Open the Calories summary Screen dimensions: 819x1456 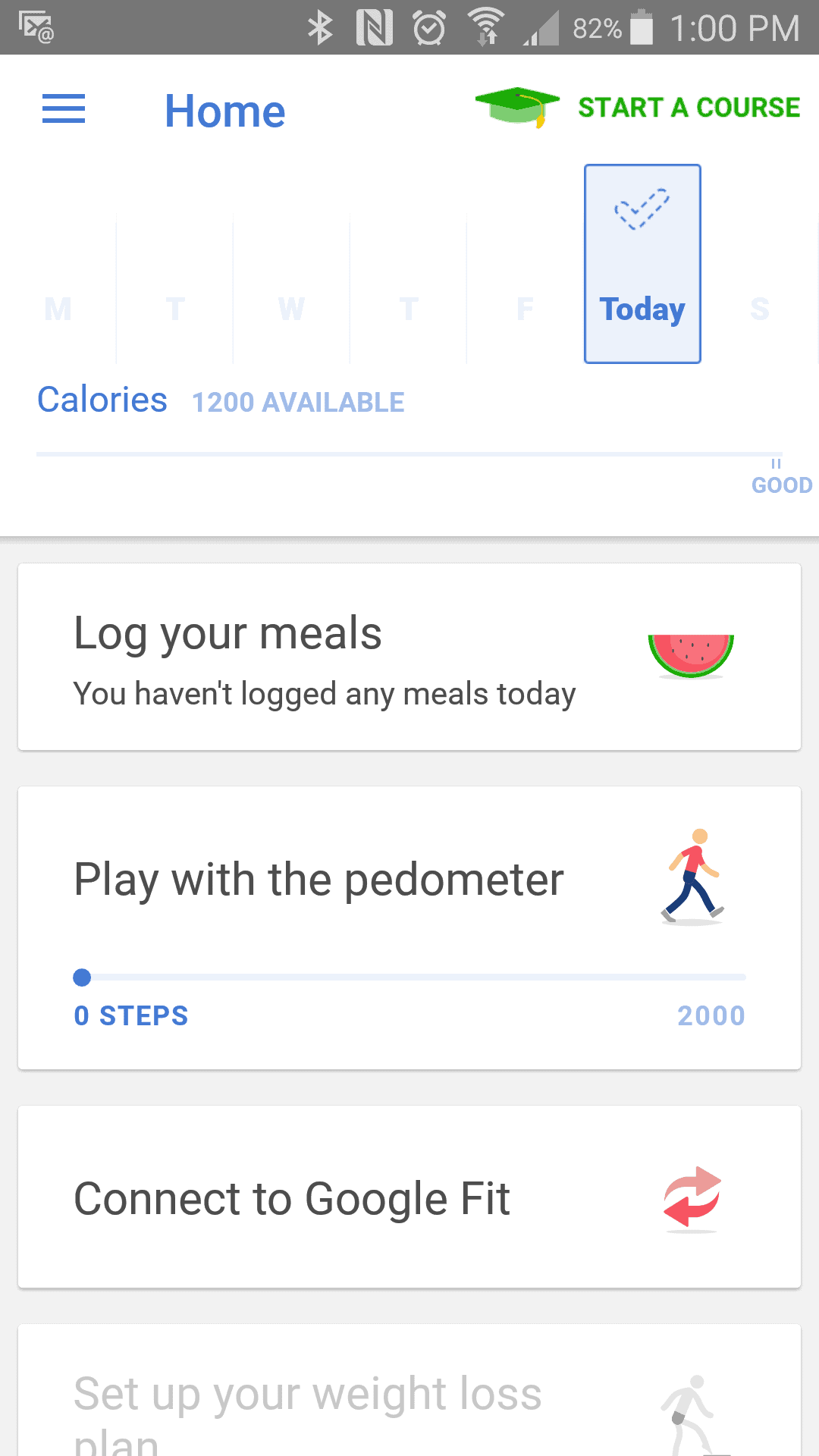pyautogui.click(x=409, y=437)
